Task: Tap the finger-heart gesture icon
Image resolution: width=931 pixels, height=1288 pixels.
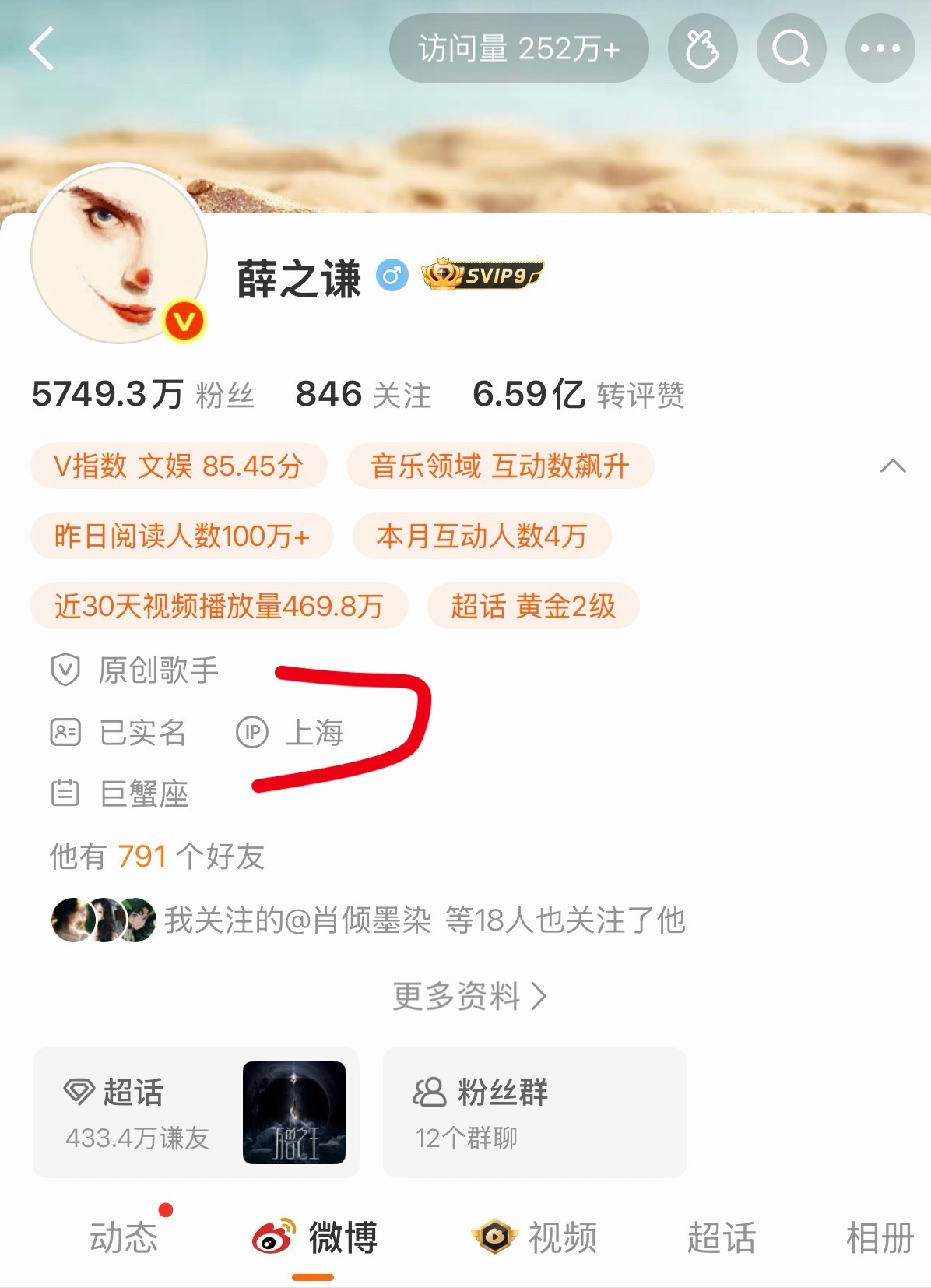Action: 701,49
